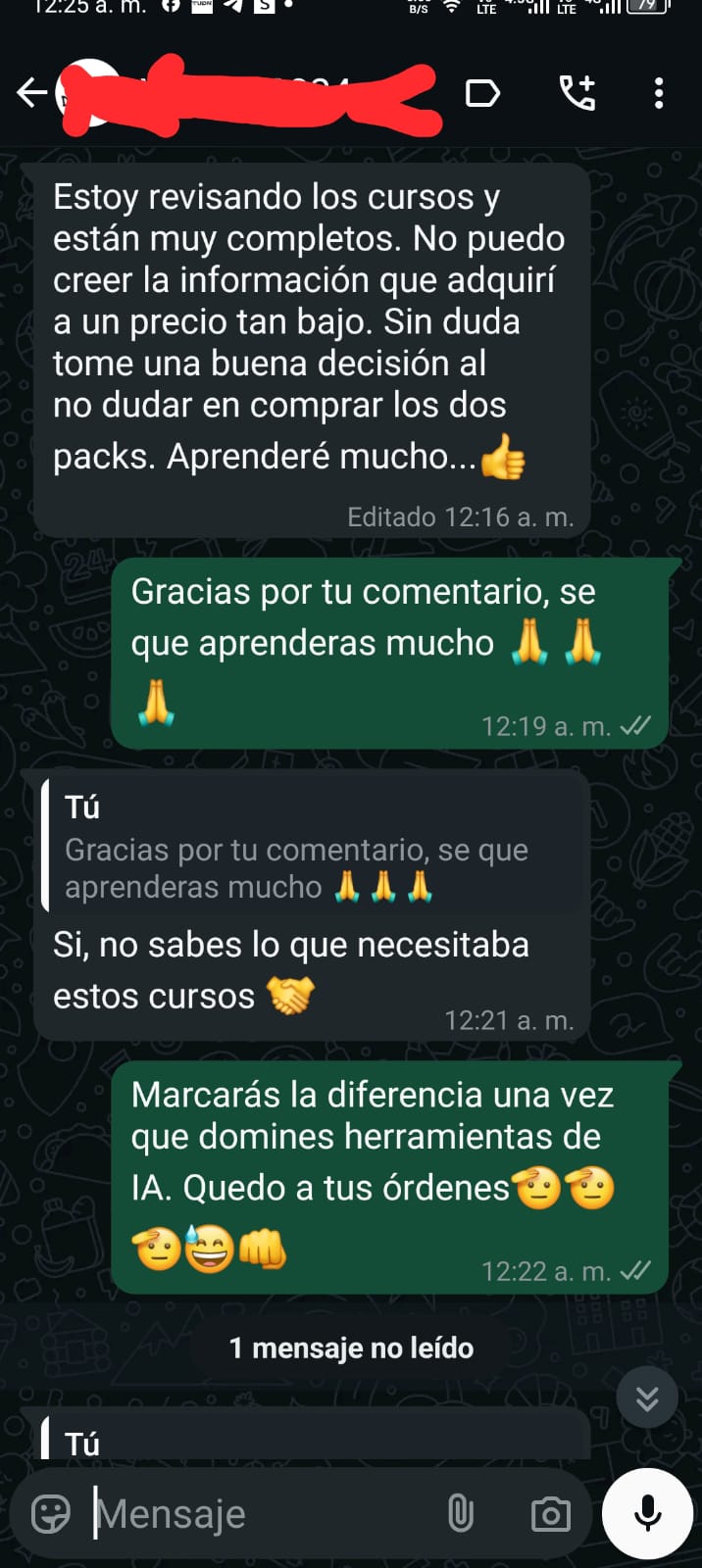Record a voice message with the microphone
Image resolution: width=702 pixels, height=1568 pixels.
tap(647, 1514)
